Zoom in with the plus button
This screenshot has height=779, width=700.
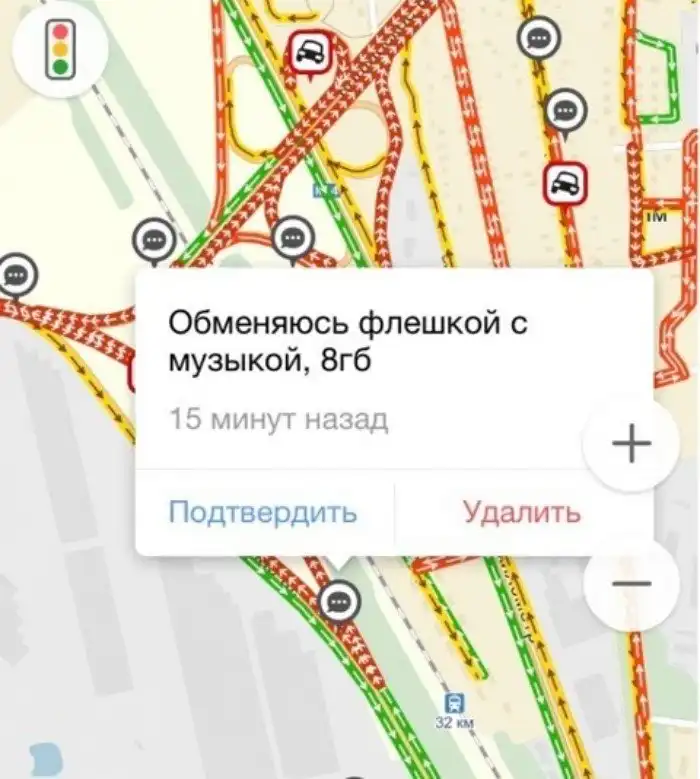(x=630, y=443)
